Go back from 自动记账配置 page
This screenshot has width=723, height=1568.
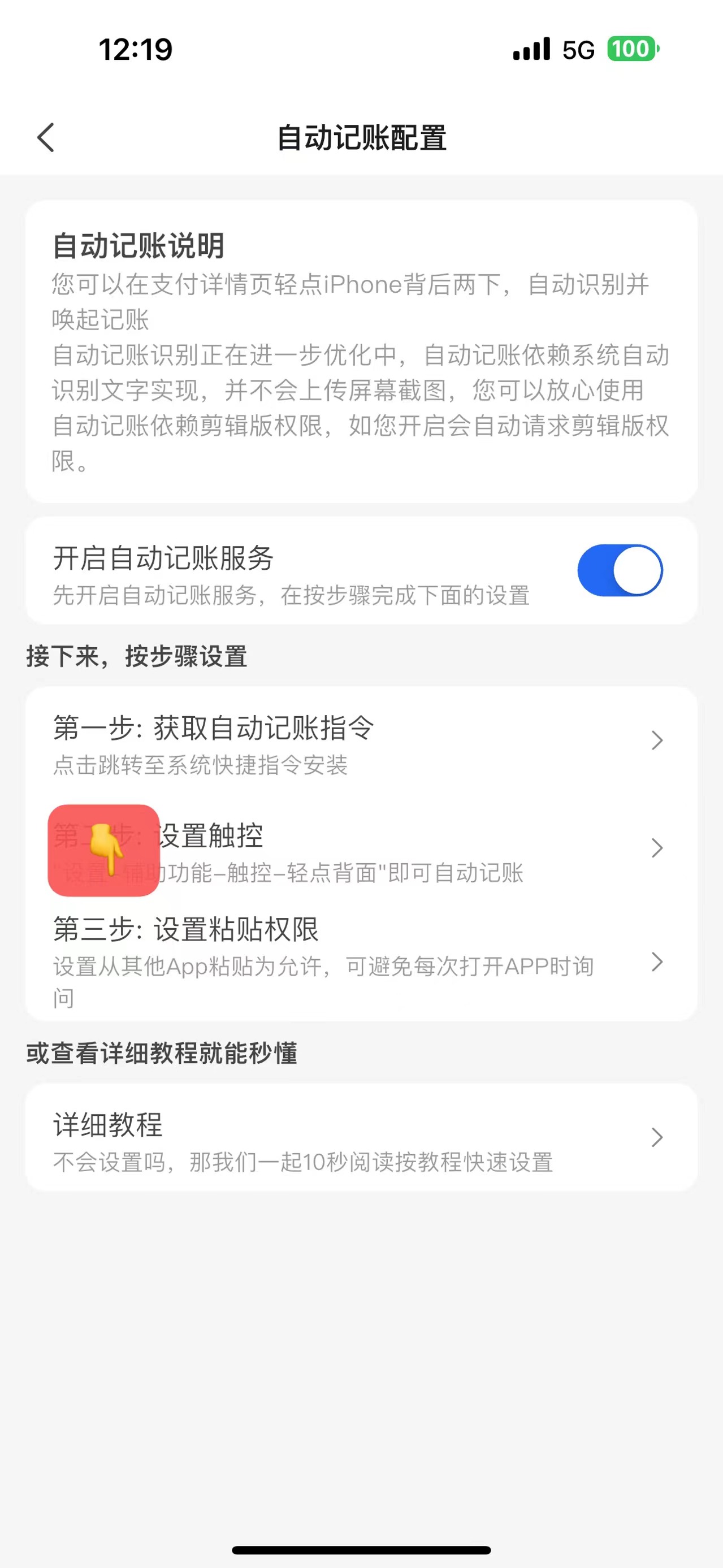pos(46,137)
